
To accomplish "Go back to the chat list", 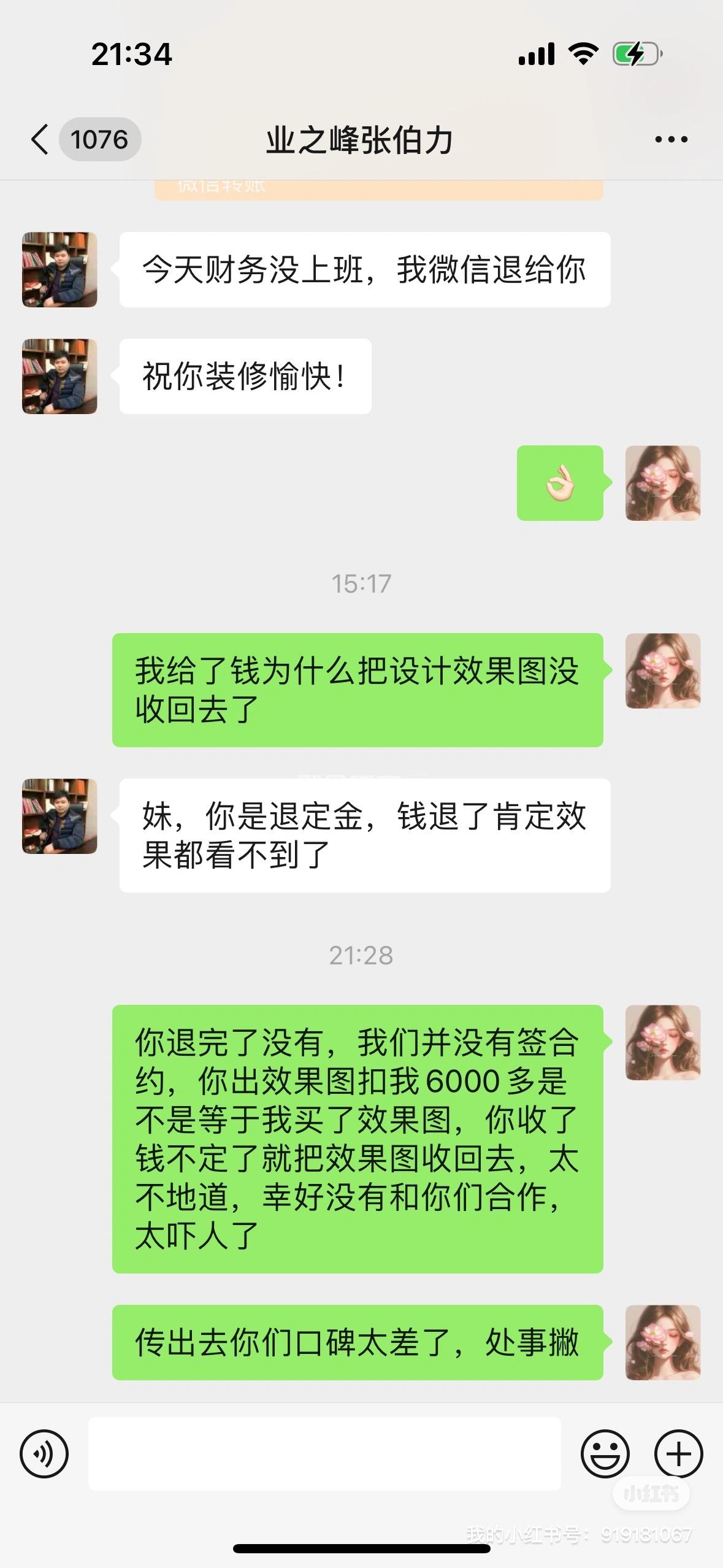I will pos(40,139).
